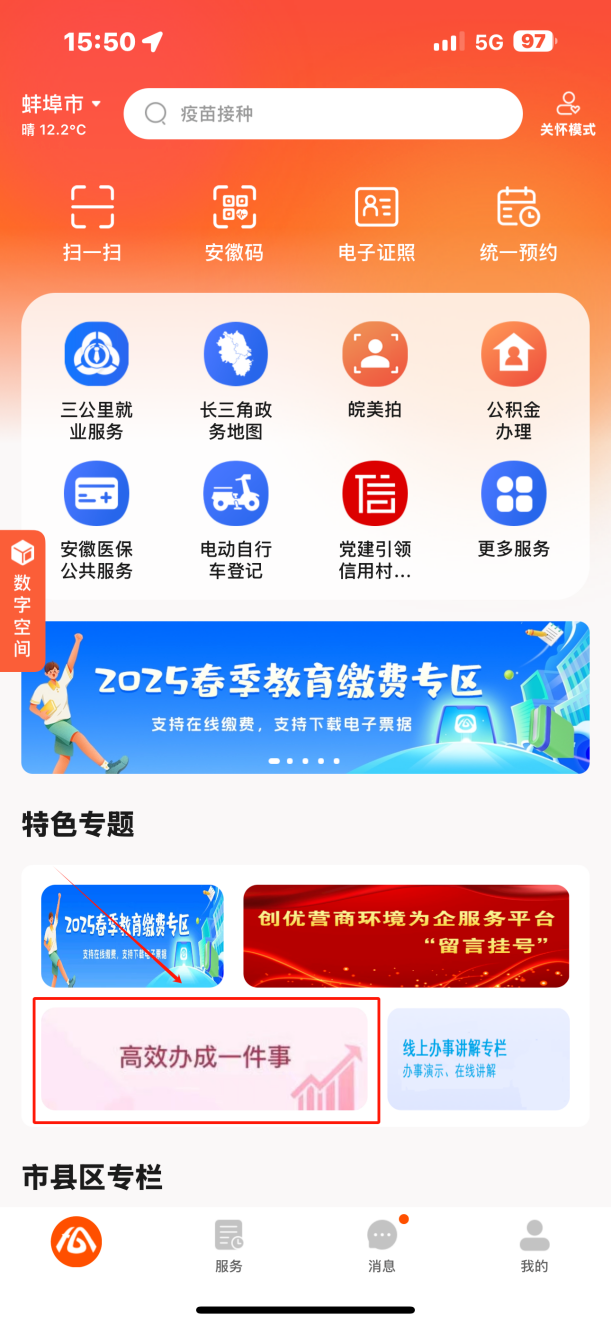This screenshot has height=1325, width=611.
Task: Open 线上办事讲解专栏 card
Action: pos(478,1059)
